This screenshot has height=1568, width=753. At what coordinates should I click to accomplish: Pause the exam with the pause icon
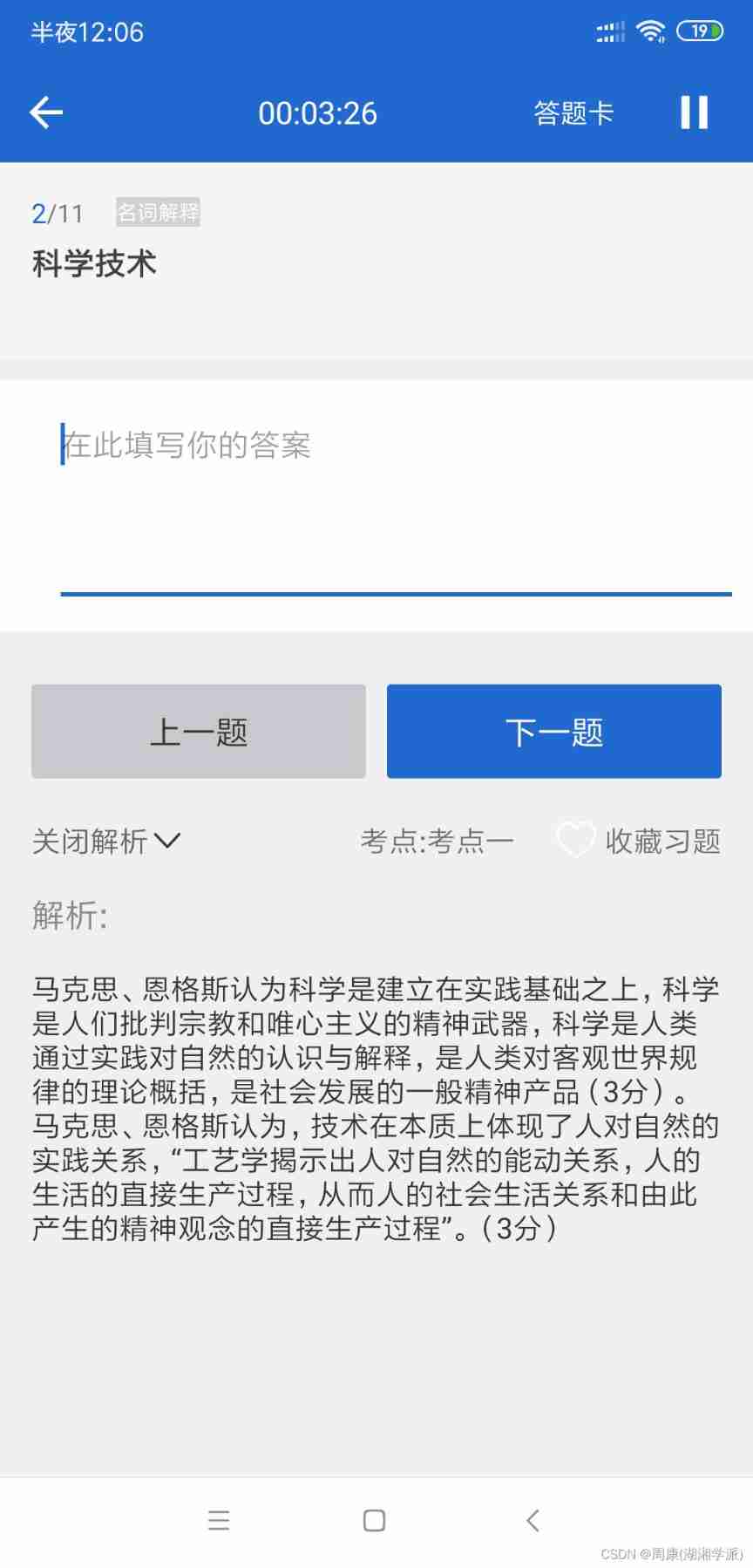(x=693, y=112)
